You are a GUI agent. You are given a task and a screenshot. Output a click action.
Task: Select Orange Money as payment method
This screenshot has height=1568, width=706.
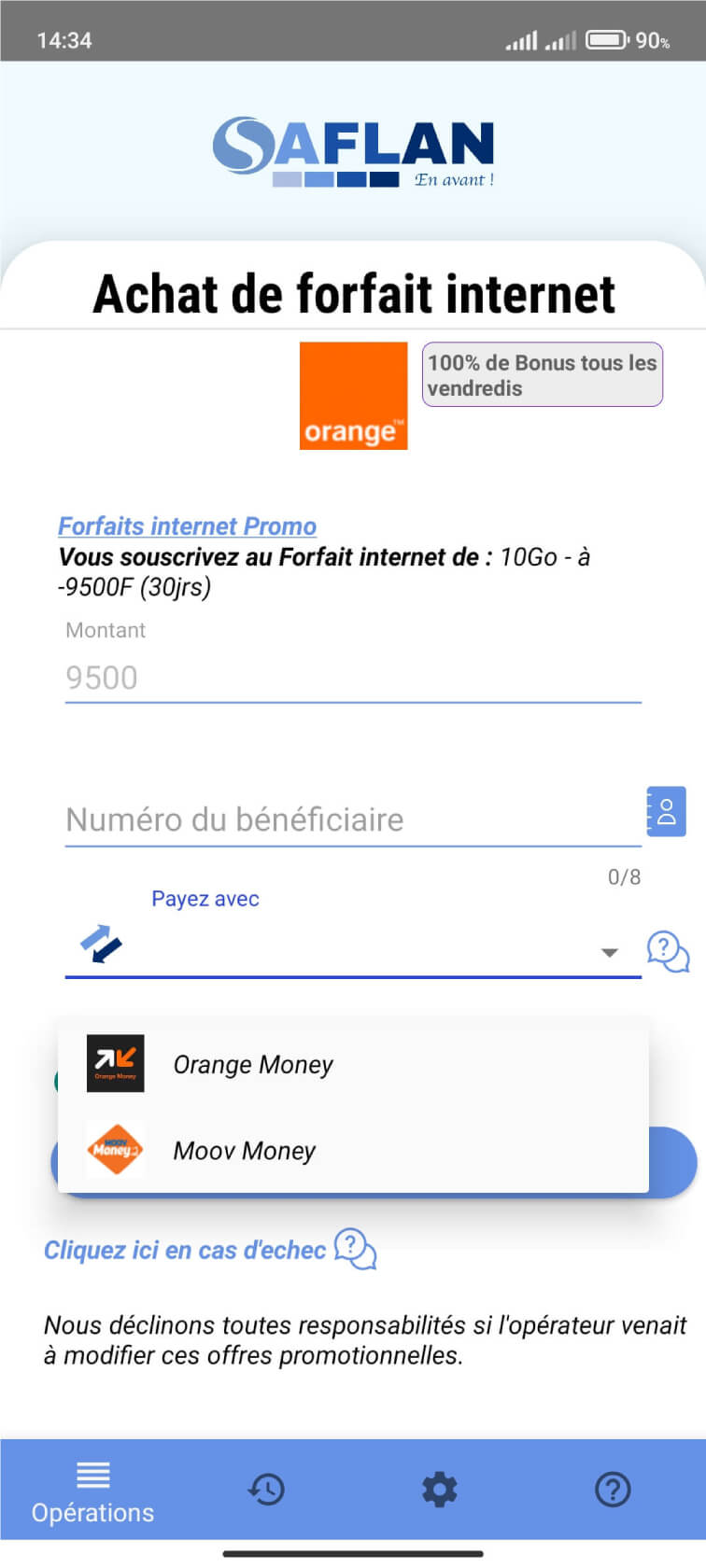pos(252,1064)
